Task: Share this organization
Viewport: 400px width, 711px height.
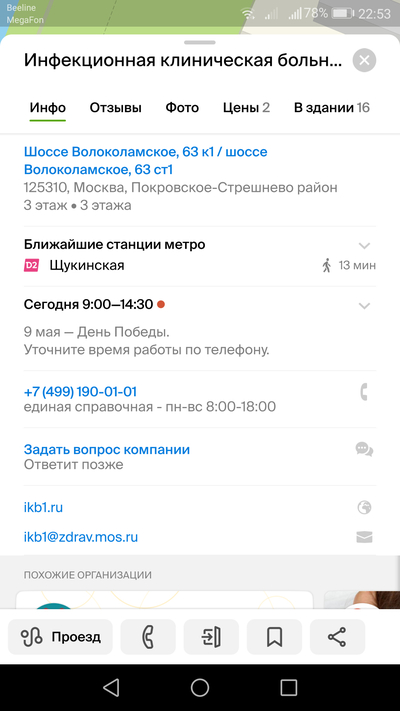Action: pos(337,637)
